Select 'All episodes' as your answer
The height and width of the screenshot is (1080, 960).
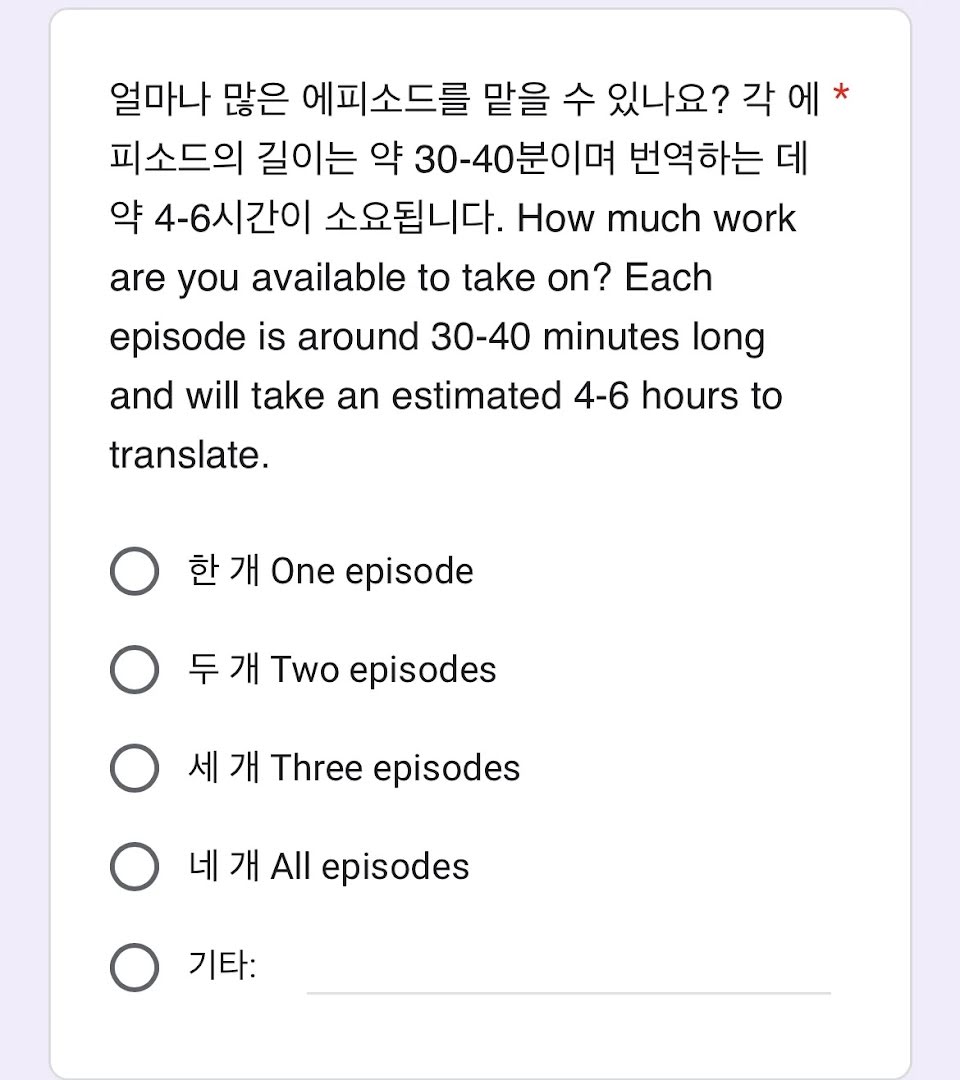tap(134, 867)
